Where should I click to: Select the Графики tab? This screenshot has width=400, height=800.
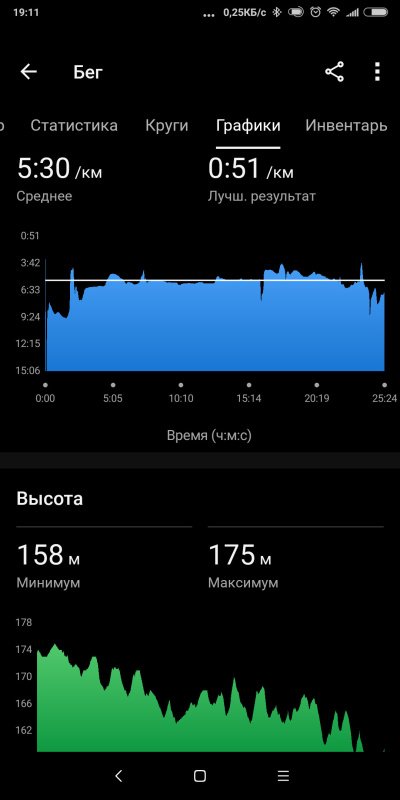[x=248, y=126]
